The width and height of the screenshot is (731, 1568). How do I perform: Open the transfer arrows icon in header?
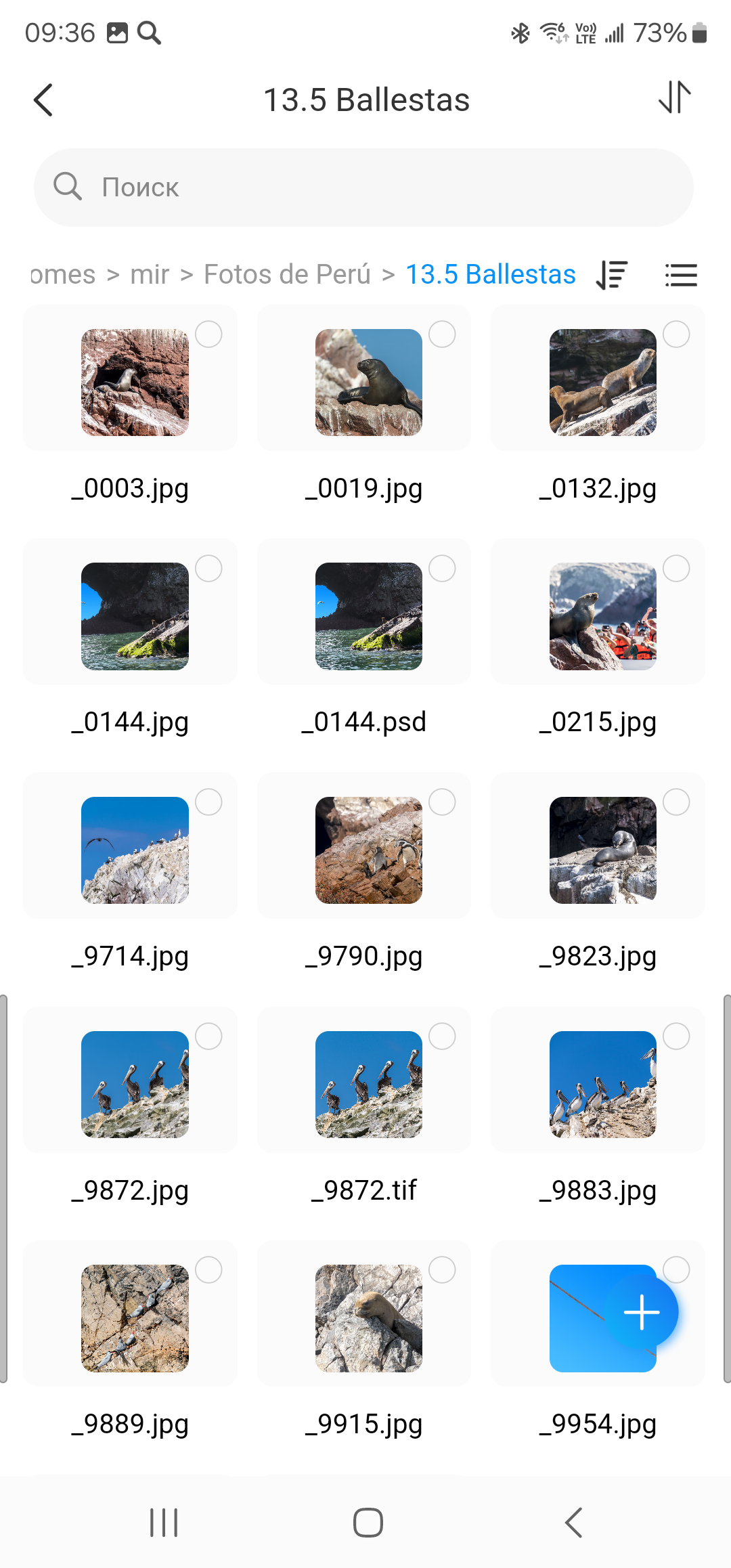675,97
